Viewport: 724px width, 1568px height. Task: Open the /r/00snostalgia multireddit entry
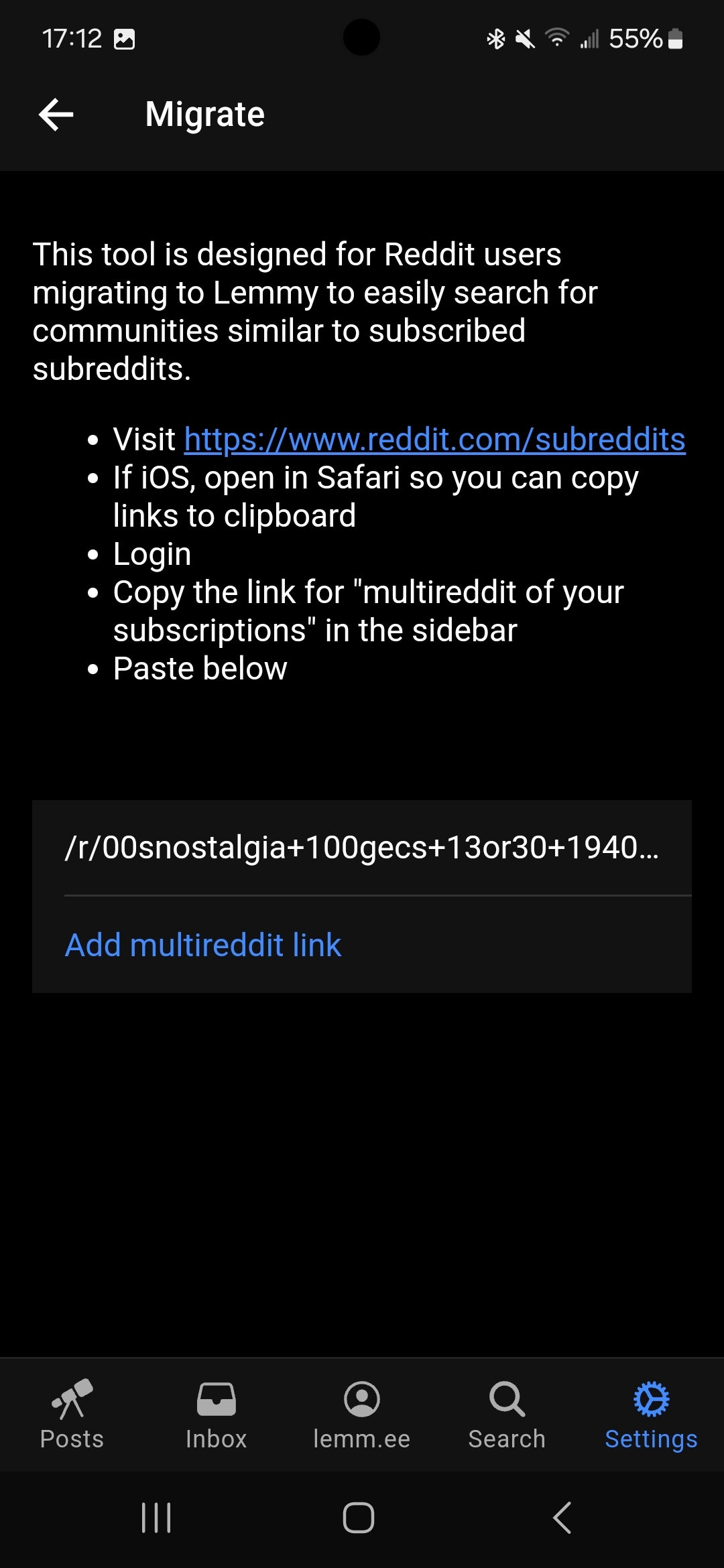tap(362, 848)
